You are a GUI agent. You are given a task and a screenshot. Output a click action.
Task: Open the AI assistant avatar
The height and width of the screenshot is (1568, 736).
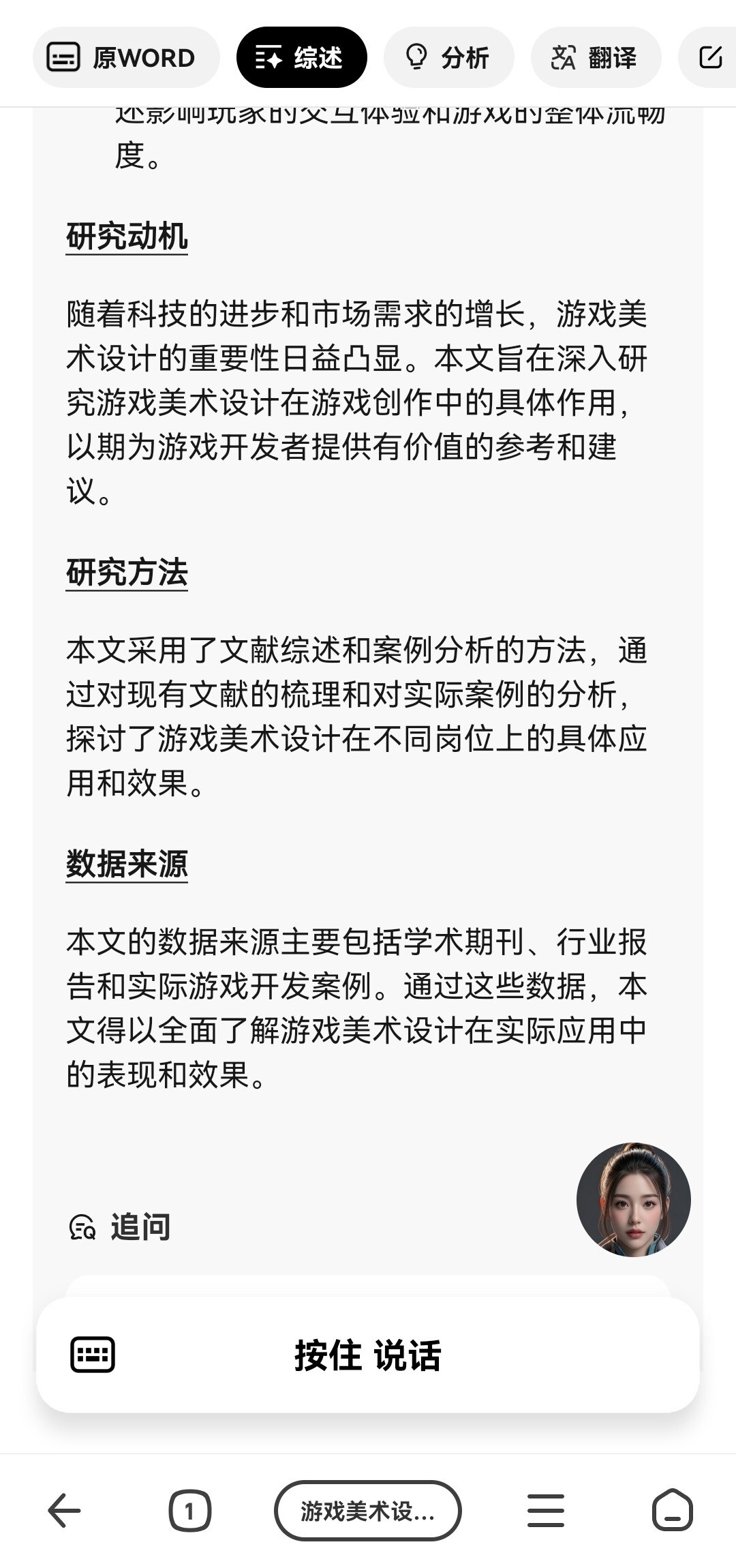point(634,1200)
